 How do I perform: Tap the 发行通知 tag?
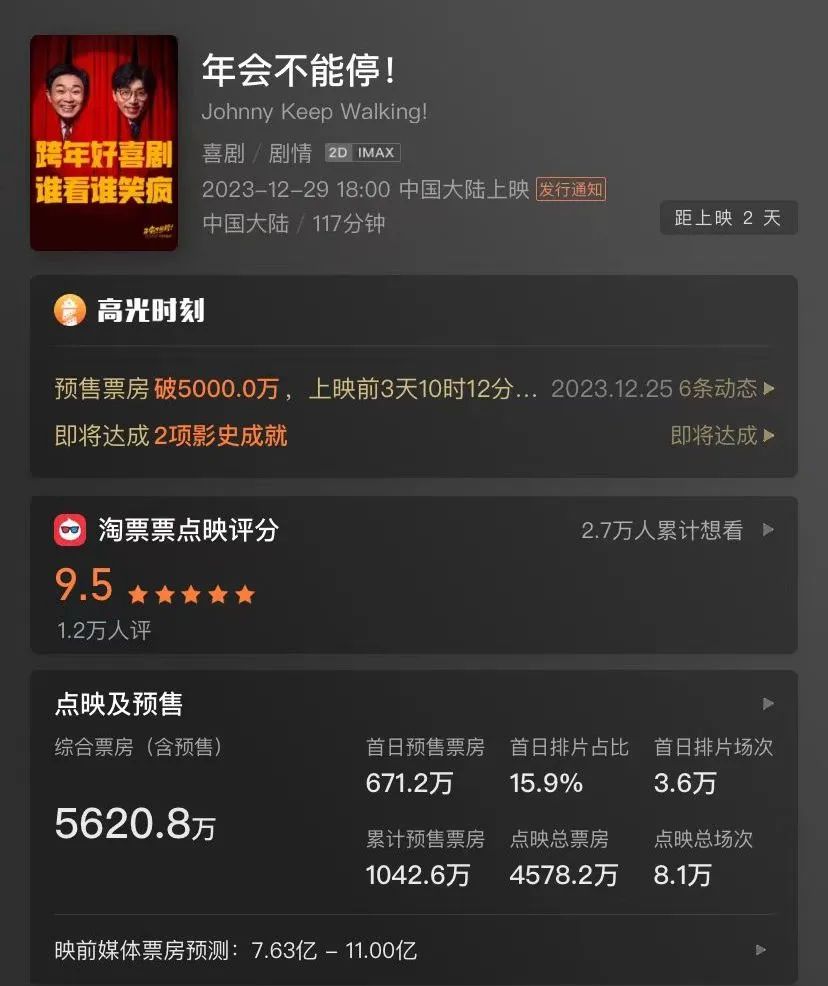pyautogui.click(x=571, y=189)
